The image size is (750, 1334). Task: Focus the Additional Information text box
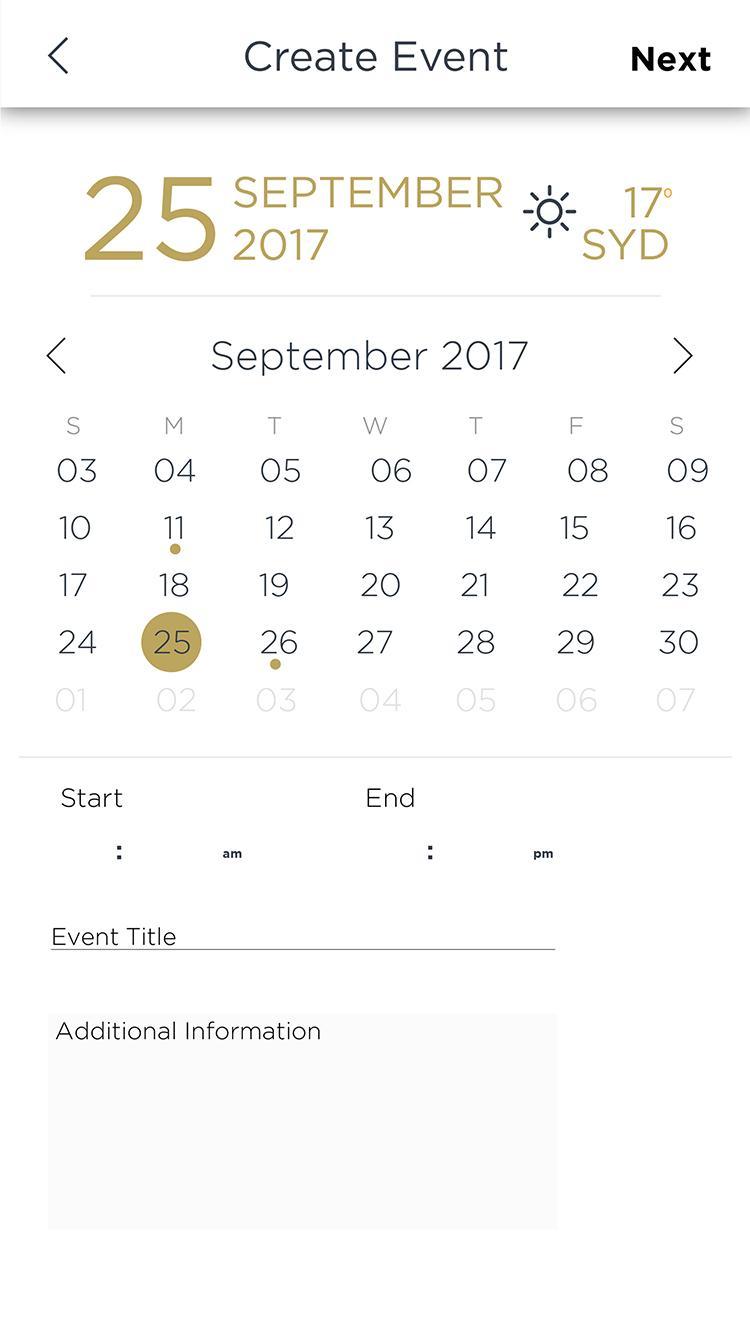point(302,1120)
